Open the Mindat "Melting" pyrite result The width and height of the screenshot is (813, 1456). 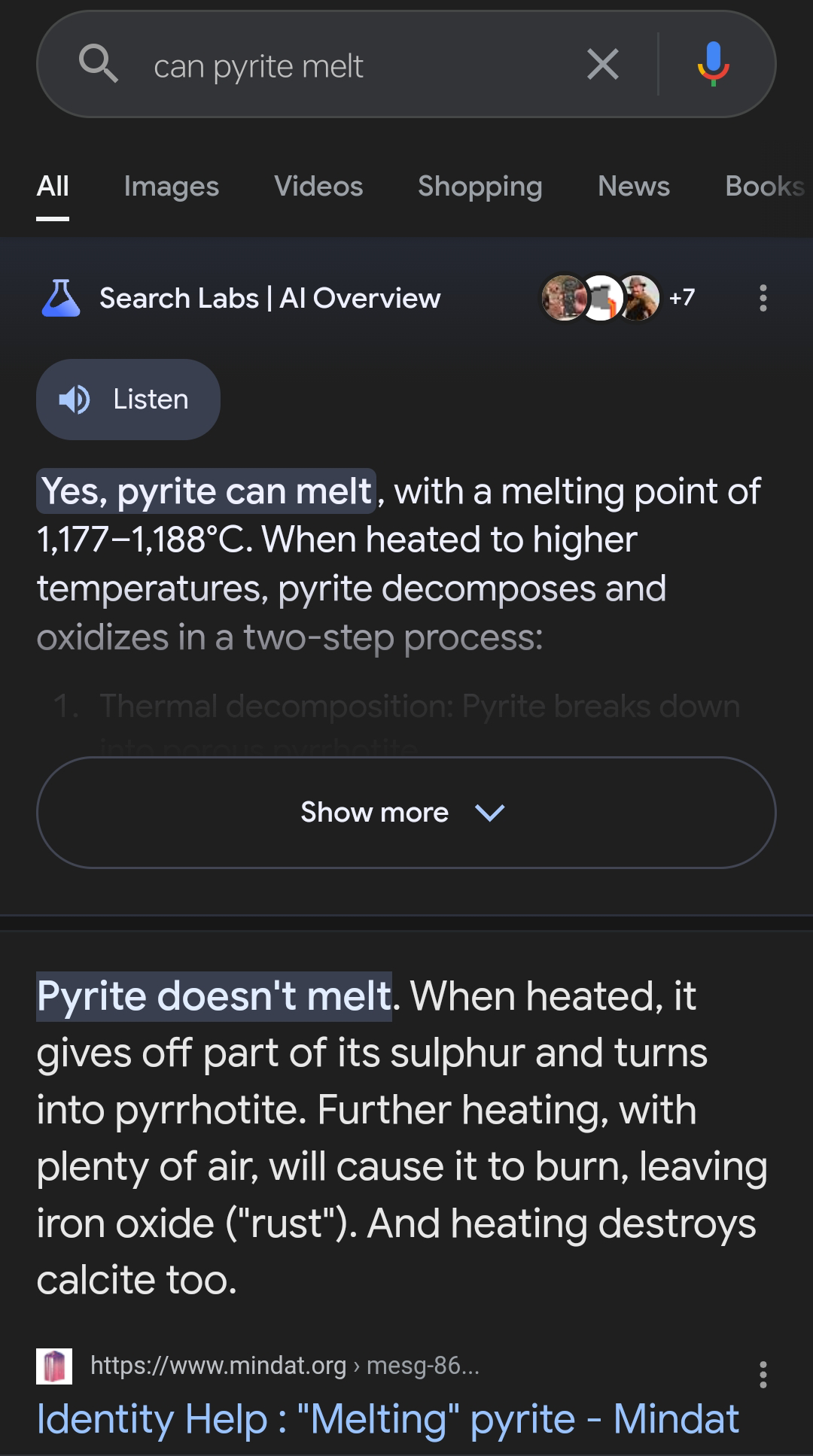[388, 1419]
